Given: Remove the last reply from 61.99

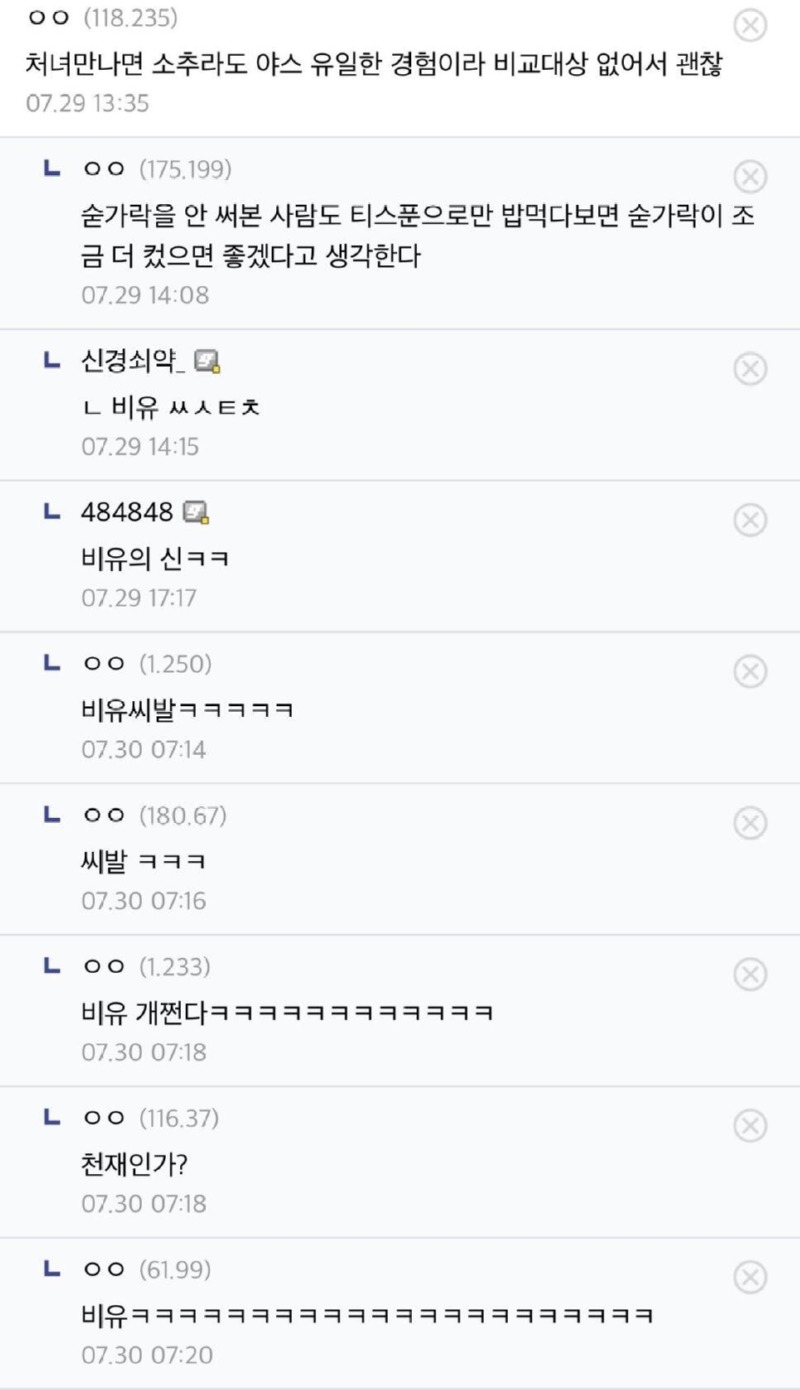Looking at the screenshot, I should coord(750,1277).
